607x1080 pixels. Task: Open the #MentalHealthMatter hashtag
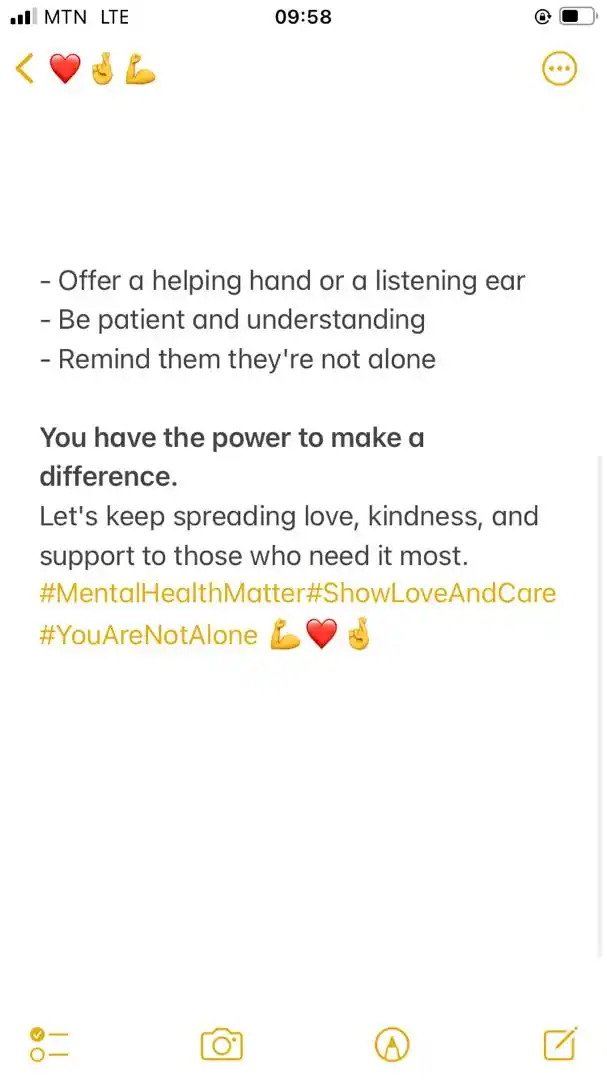(x=171, y=594)
